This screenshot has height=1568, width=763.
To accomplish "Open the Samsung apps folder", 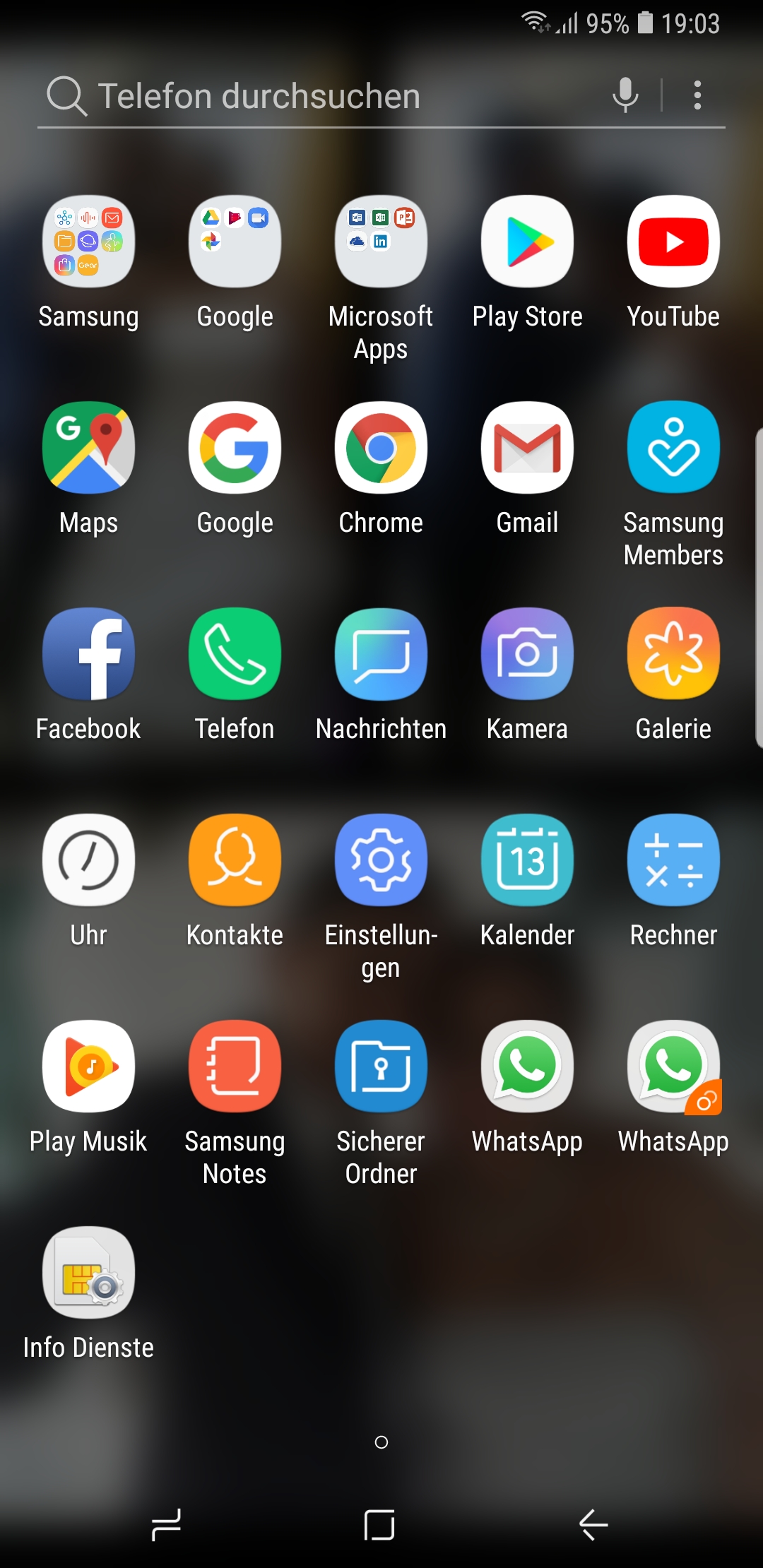I will click(88, 242).
